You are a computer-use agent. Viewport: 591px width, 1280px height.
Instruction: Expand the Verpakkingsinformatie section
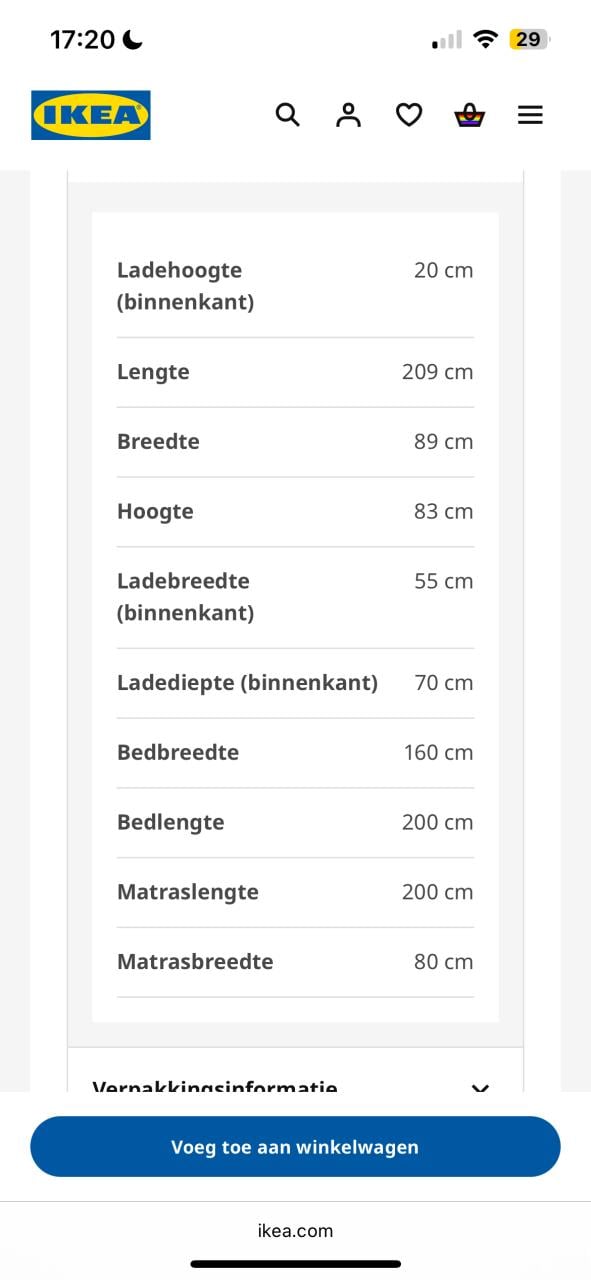click(x=295, y=1080)
